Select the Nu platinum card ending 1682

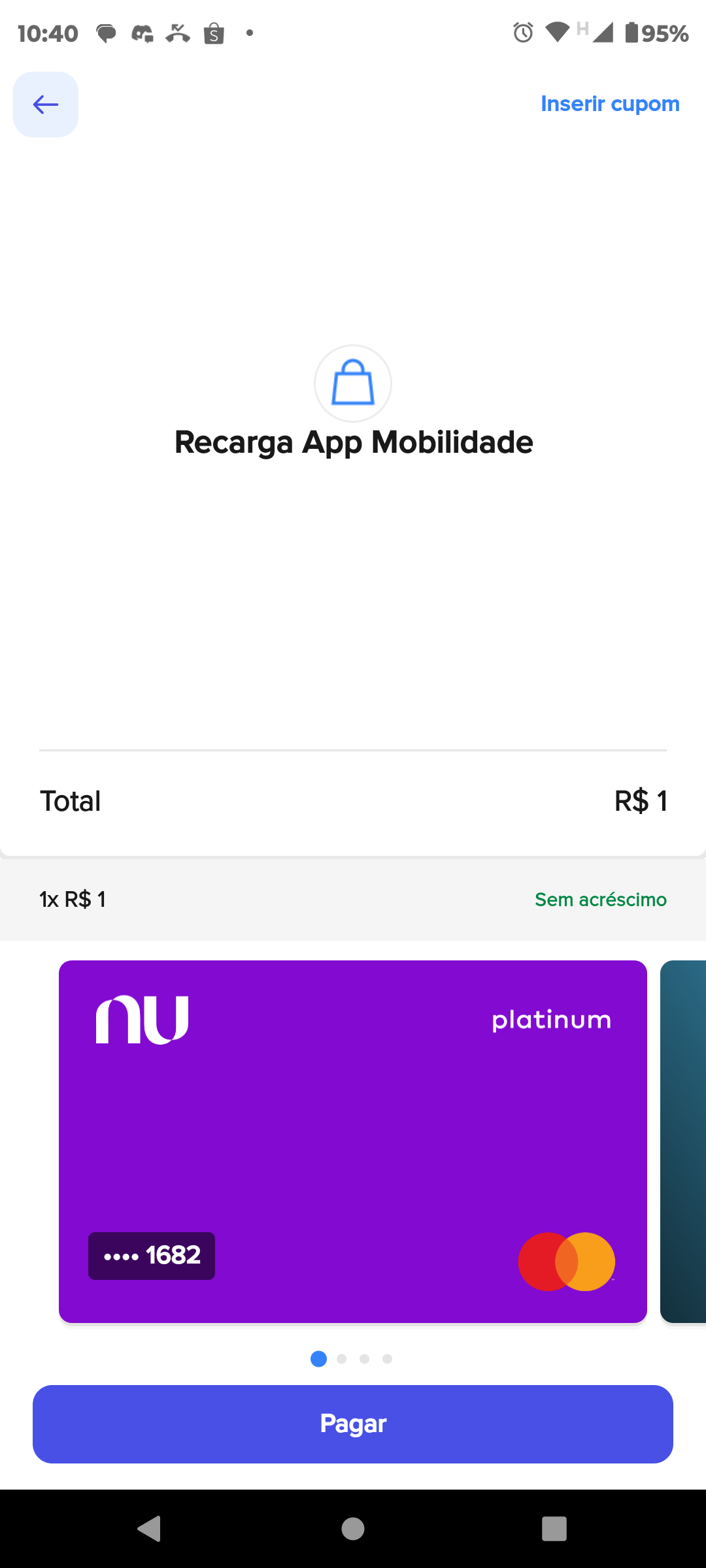tap(353, 1141)
